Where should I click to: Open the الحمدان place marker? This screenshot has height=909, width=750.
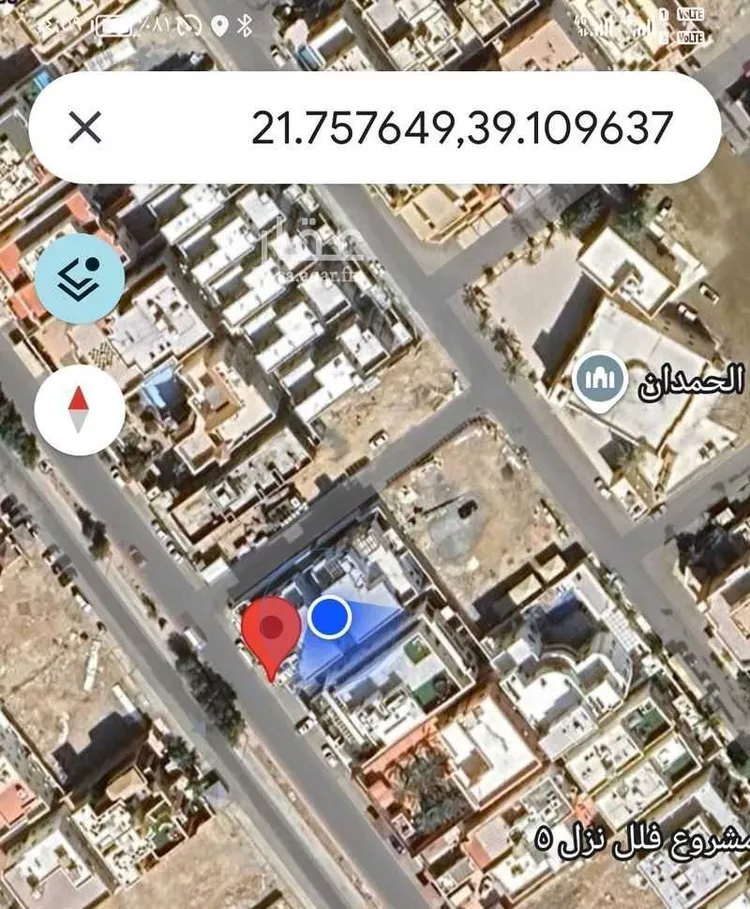(x=600, y=378)
